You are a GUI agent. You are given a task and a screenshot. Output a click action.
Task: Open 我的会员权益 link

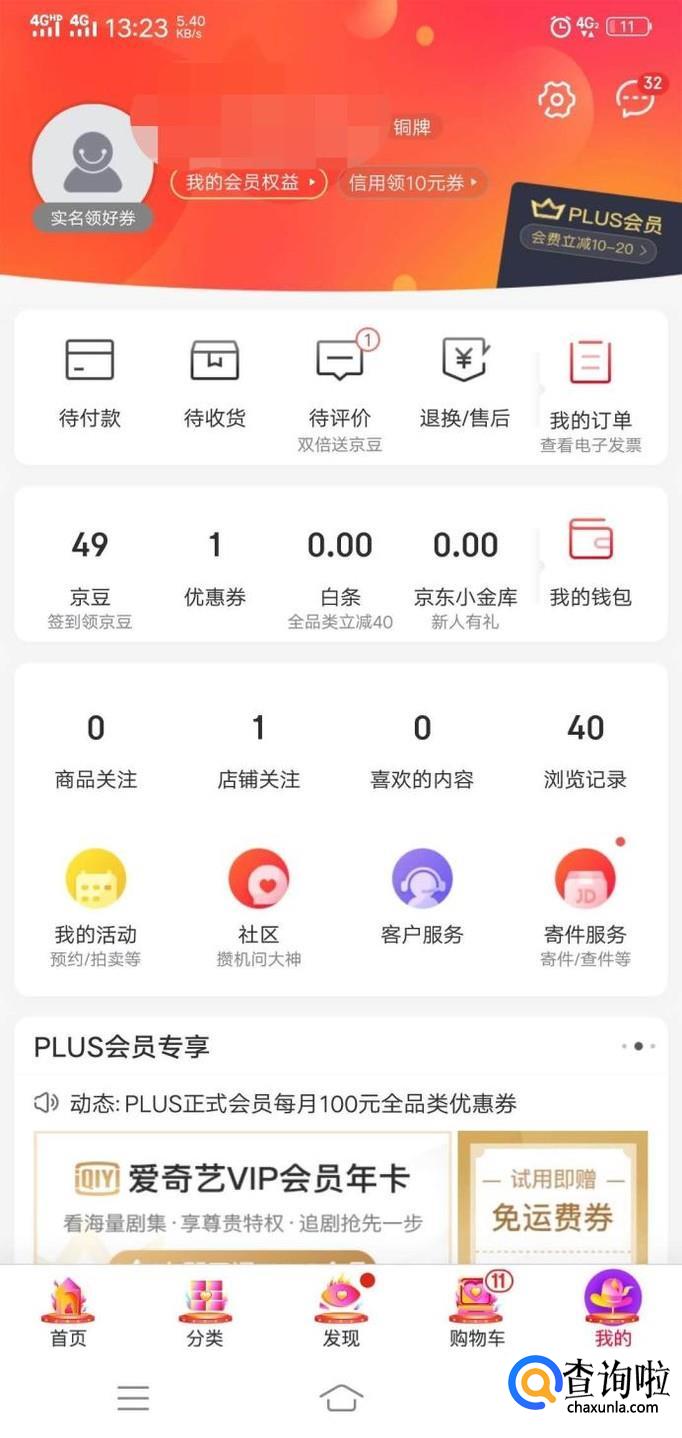pyautogui.click(x=249, y=183)
